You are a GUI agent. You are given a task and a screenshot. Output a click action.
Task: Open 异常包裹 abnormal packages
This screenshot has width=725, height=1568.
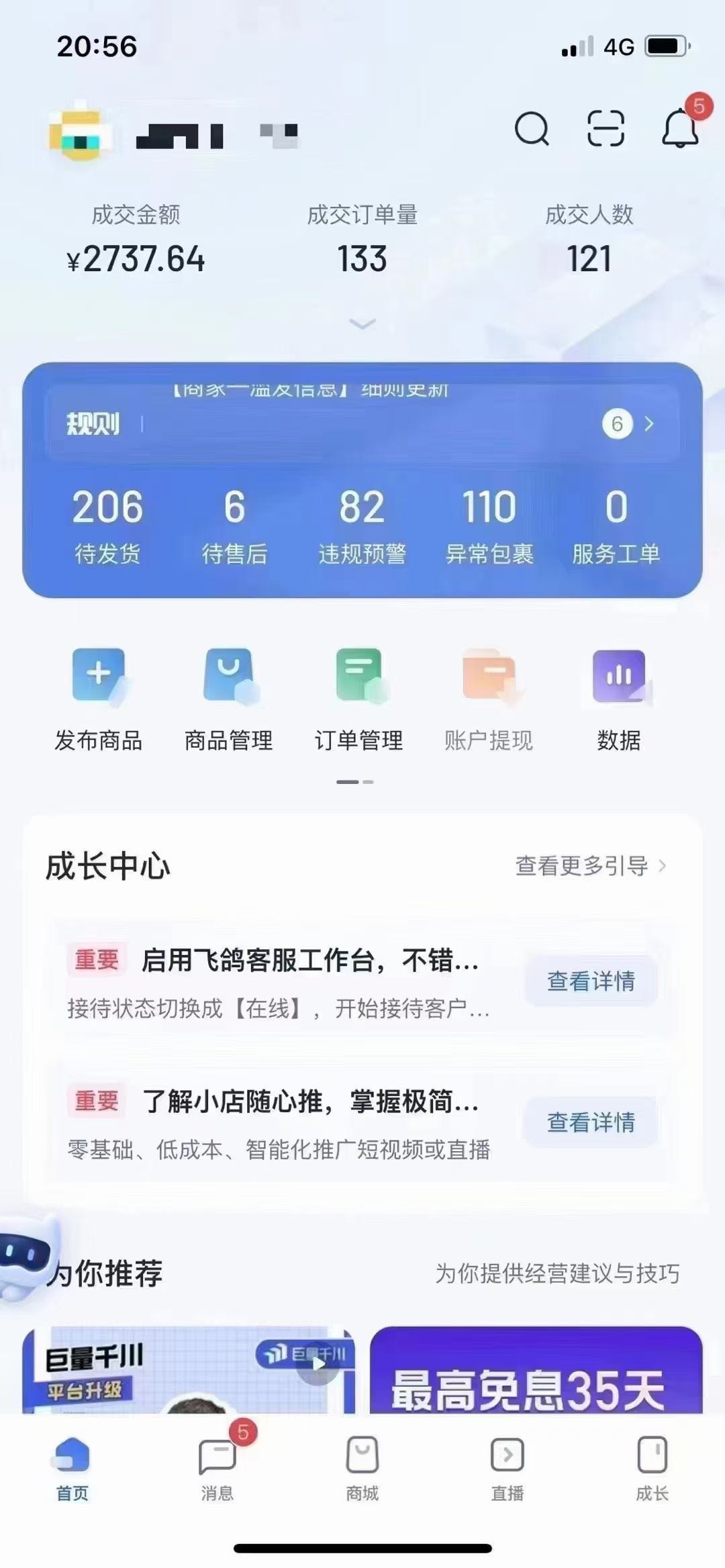coord(489,525)
